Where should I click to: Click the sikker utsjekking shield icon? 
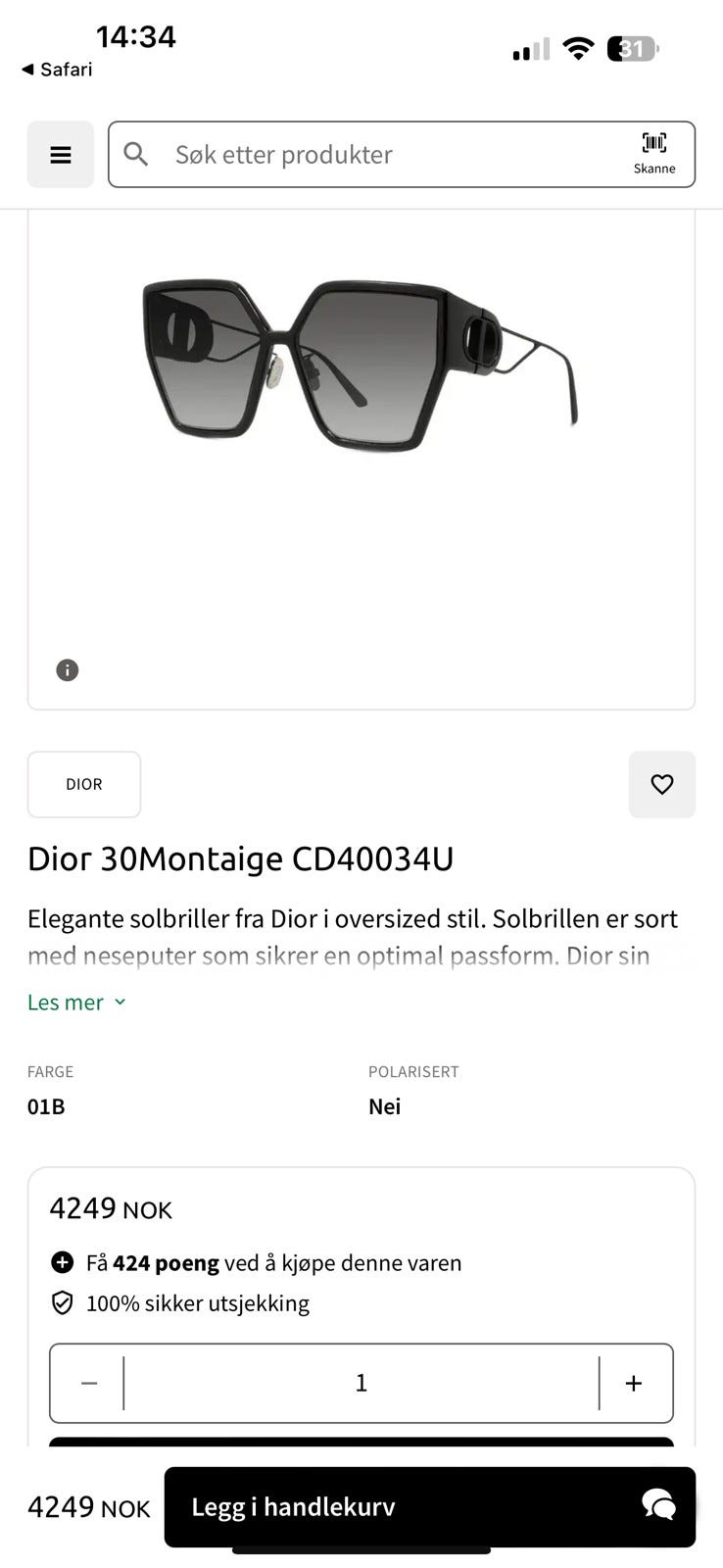tap(62, 1302)
